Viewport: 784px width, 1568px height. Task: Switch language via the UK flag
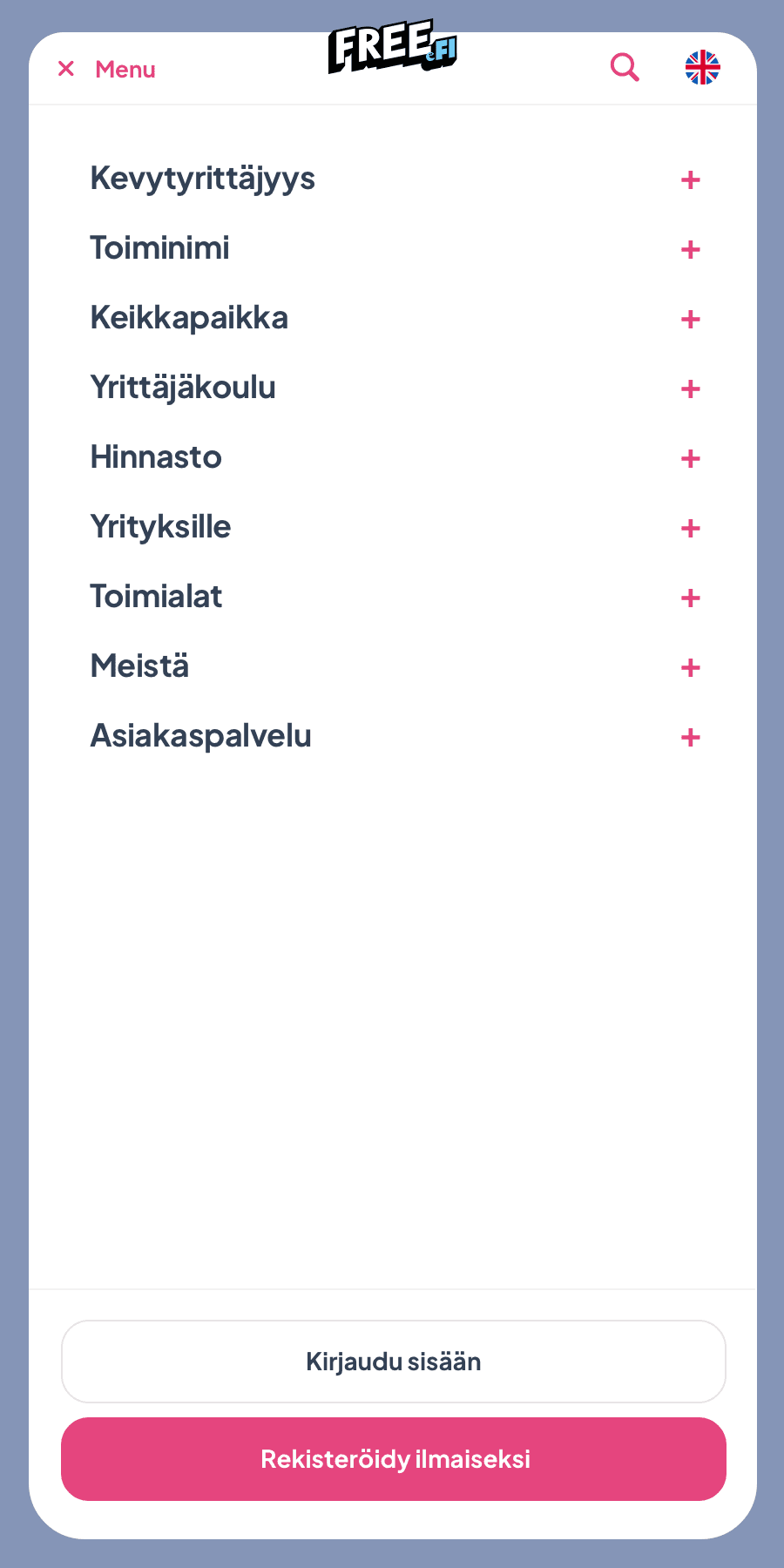(x=702, y=67)
